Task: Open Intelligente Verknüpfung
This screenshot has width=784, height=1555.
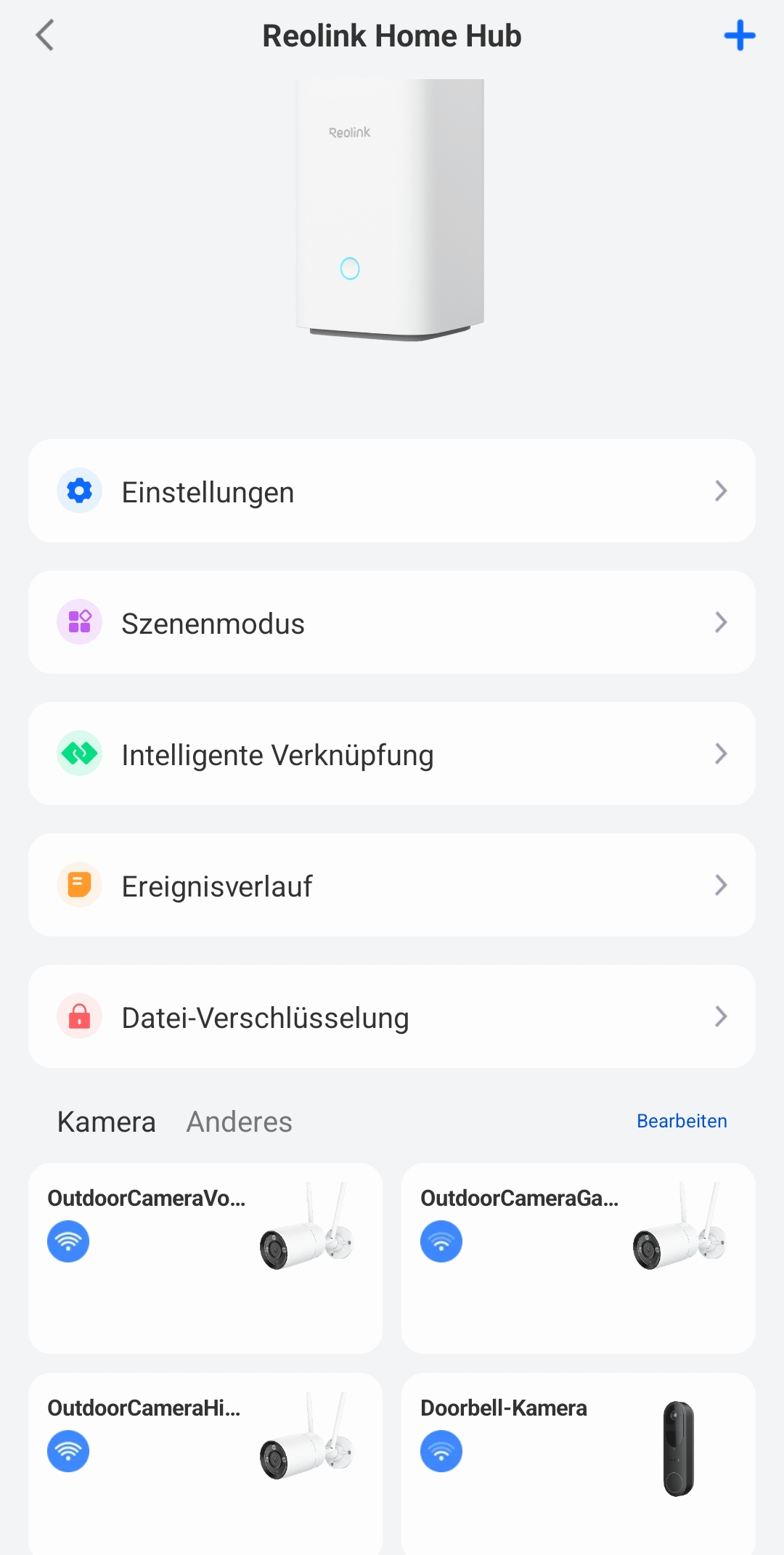Action: pyautogui.click(x=392, y=754)
